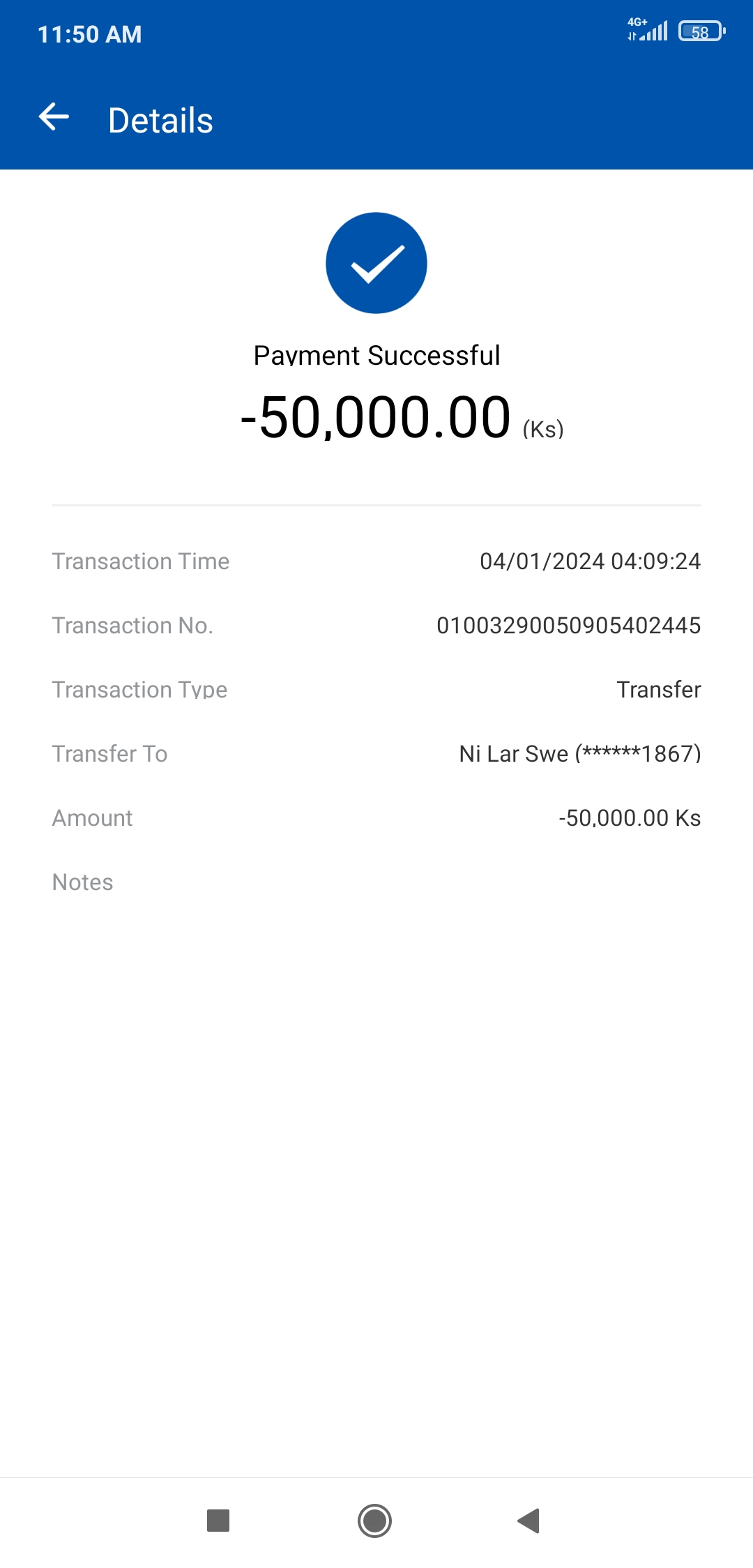Go back from the Details screen
Screen dimensions: 753x1568
point(54,117)
